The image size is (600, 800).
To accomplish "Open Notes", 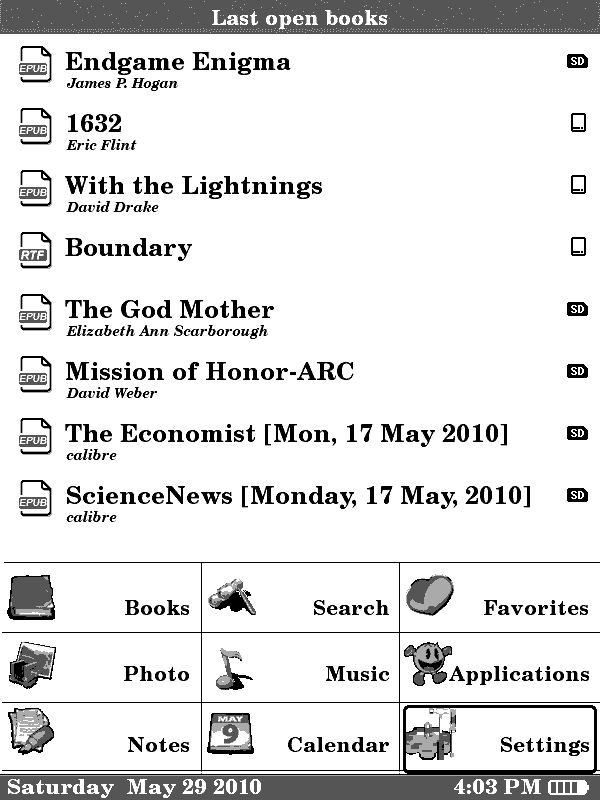I will click(x=100, y=738).
